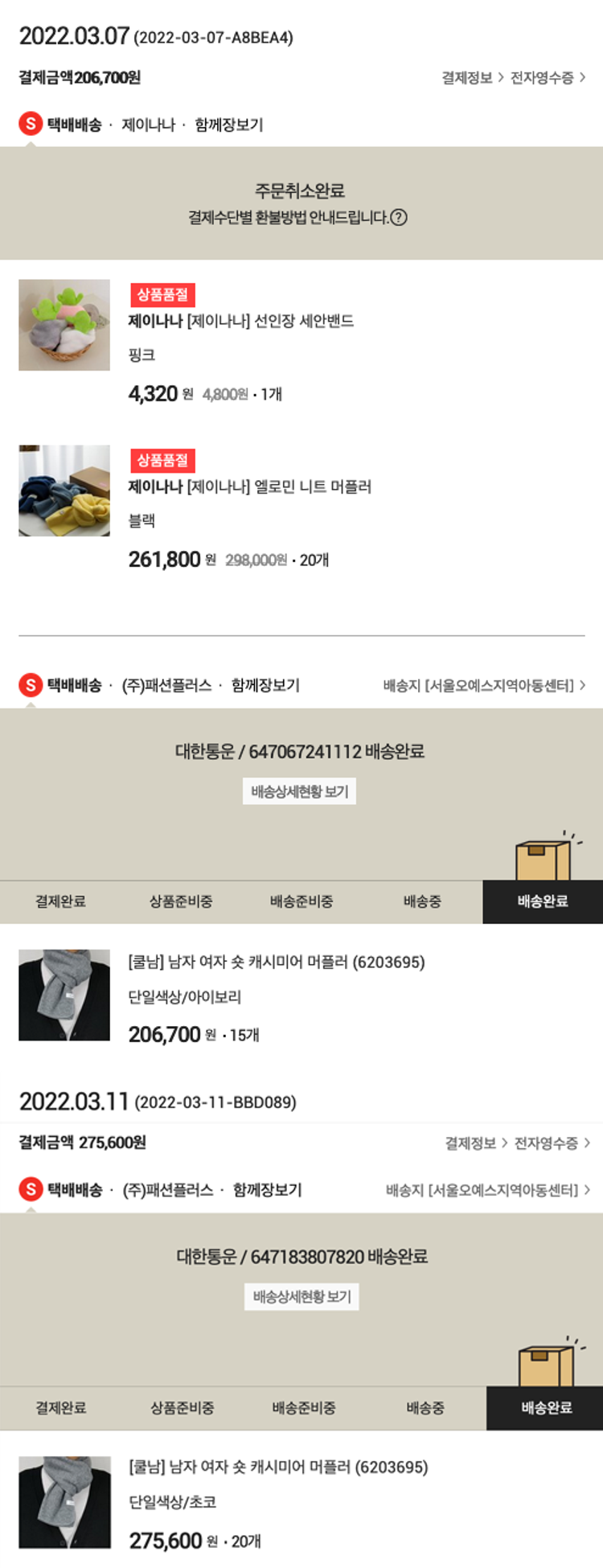603x1568 pixels.
Task: View 전자영수증 for the 2022.03.07 order
Action: (x=548, y=78)
